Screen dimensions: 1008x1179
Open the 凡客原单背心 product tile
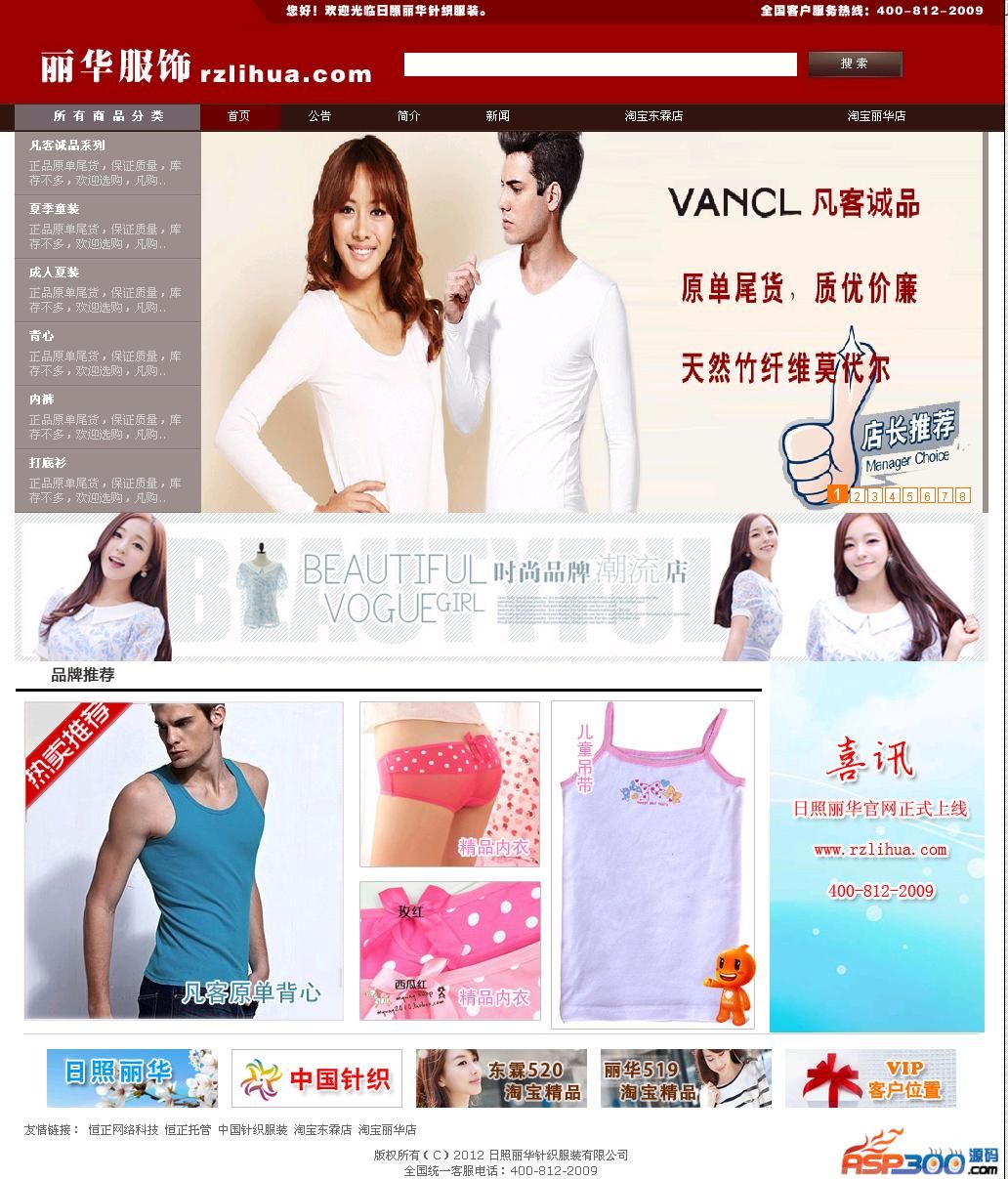pos(184,861)
